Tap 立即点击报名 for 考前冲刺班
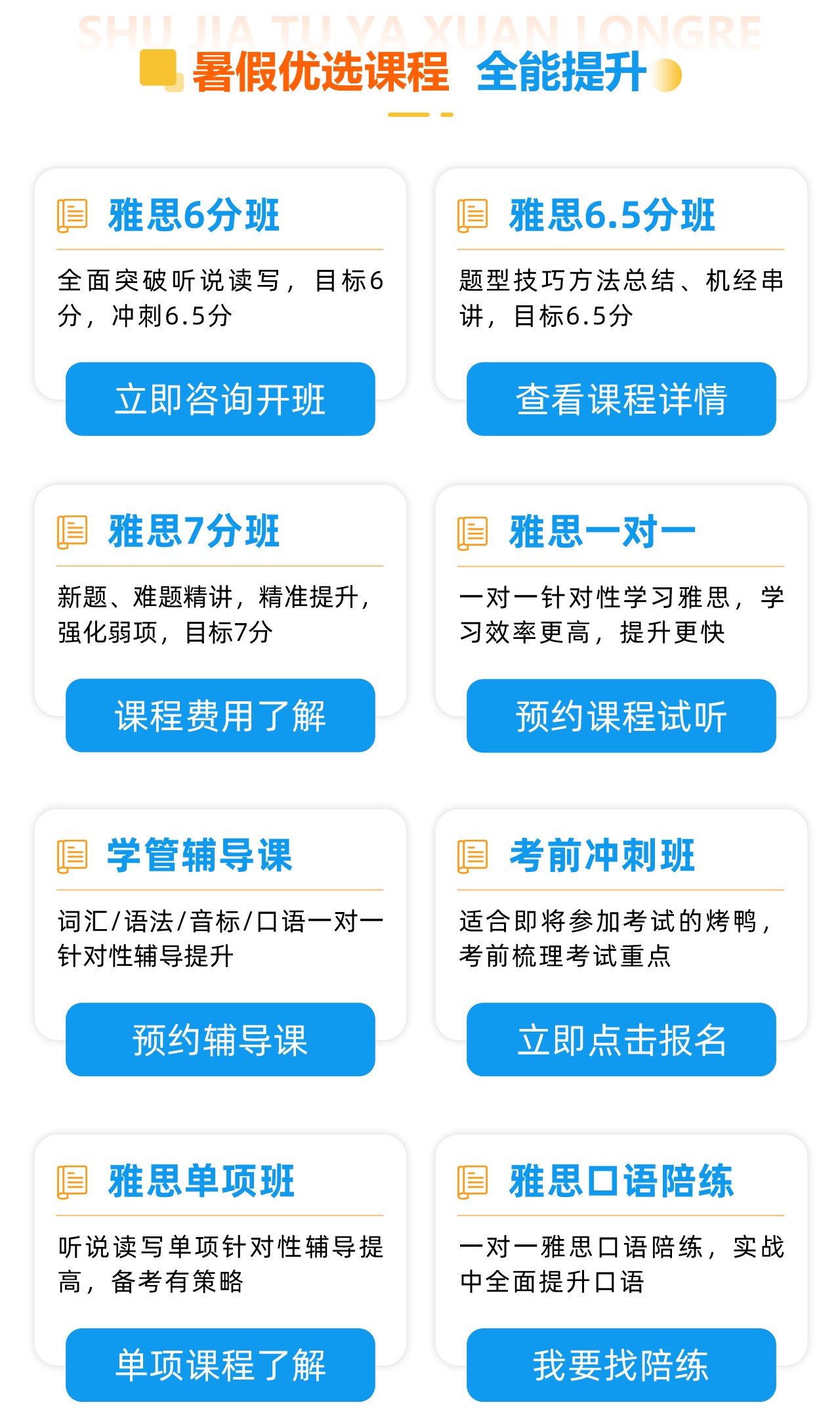The width and height of the screenshot is (840, 1415). (x=621, y=1039)
